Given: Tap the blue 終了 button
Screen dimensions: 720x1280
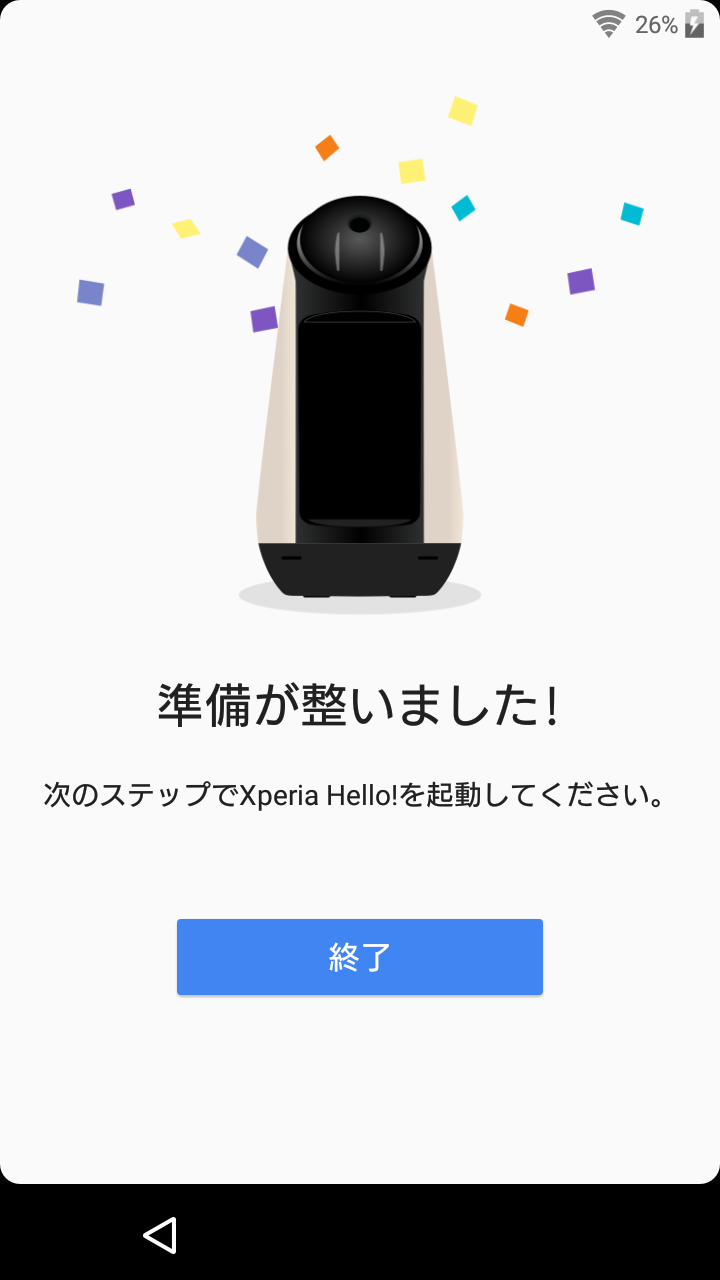Looking at the screenshot, I should [x=360, y=957].
